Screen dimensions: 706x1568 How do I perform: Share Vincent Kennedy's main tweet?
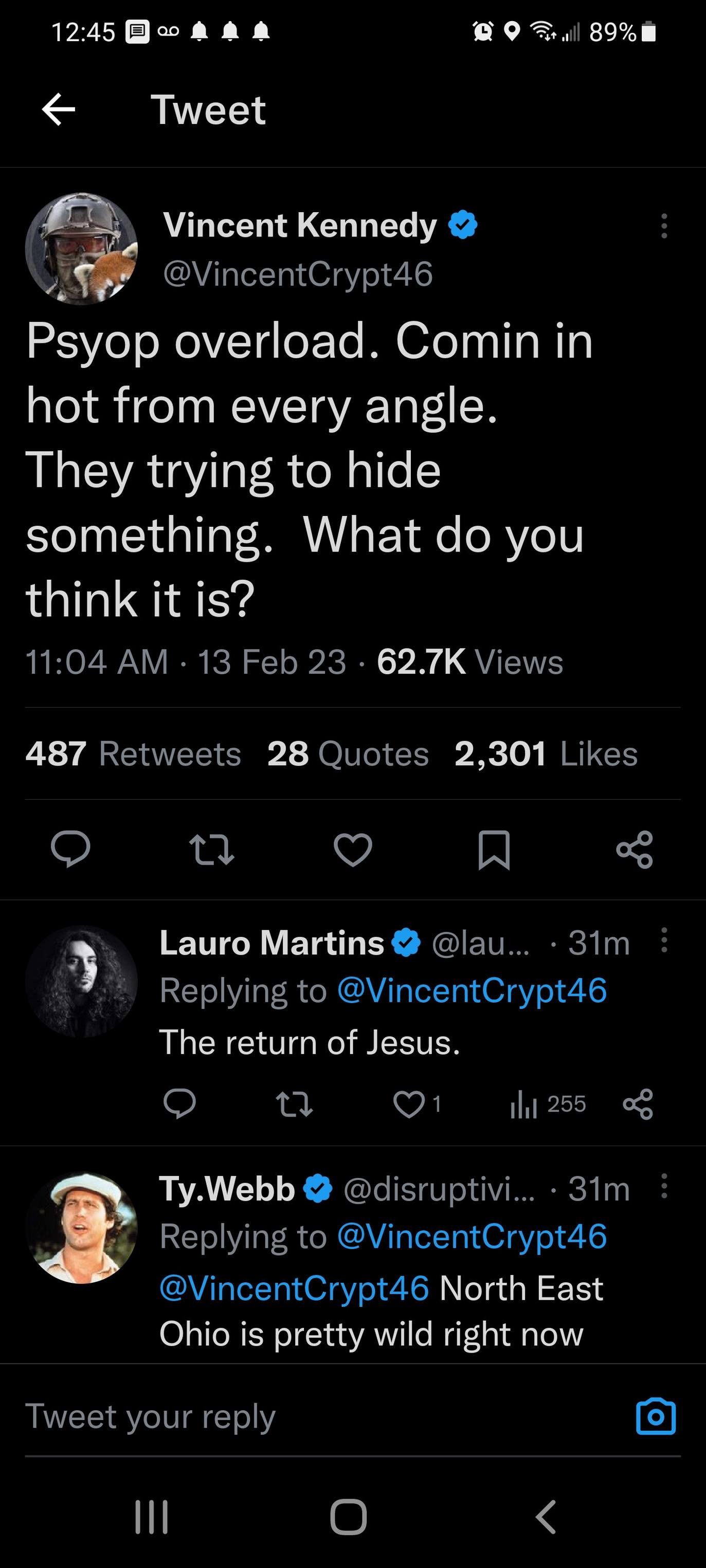coord(635,849)
